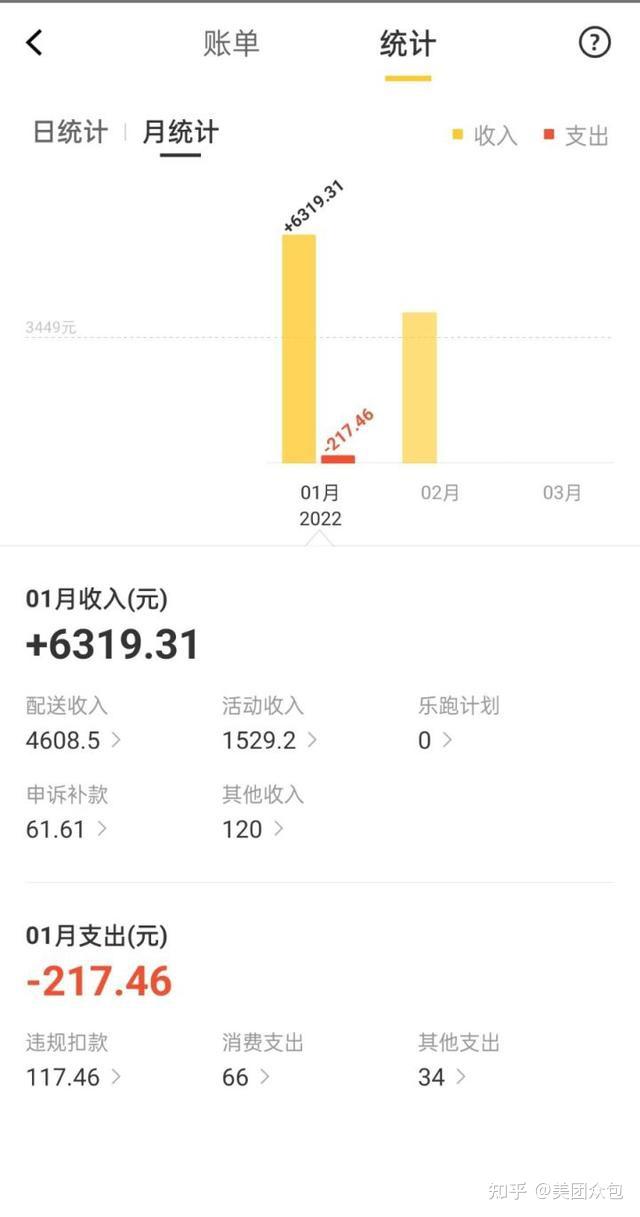Go back using the top-left arrow

35,43
